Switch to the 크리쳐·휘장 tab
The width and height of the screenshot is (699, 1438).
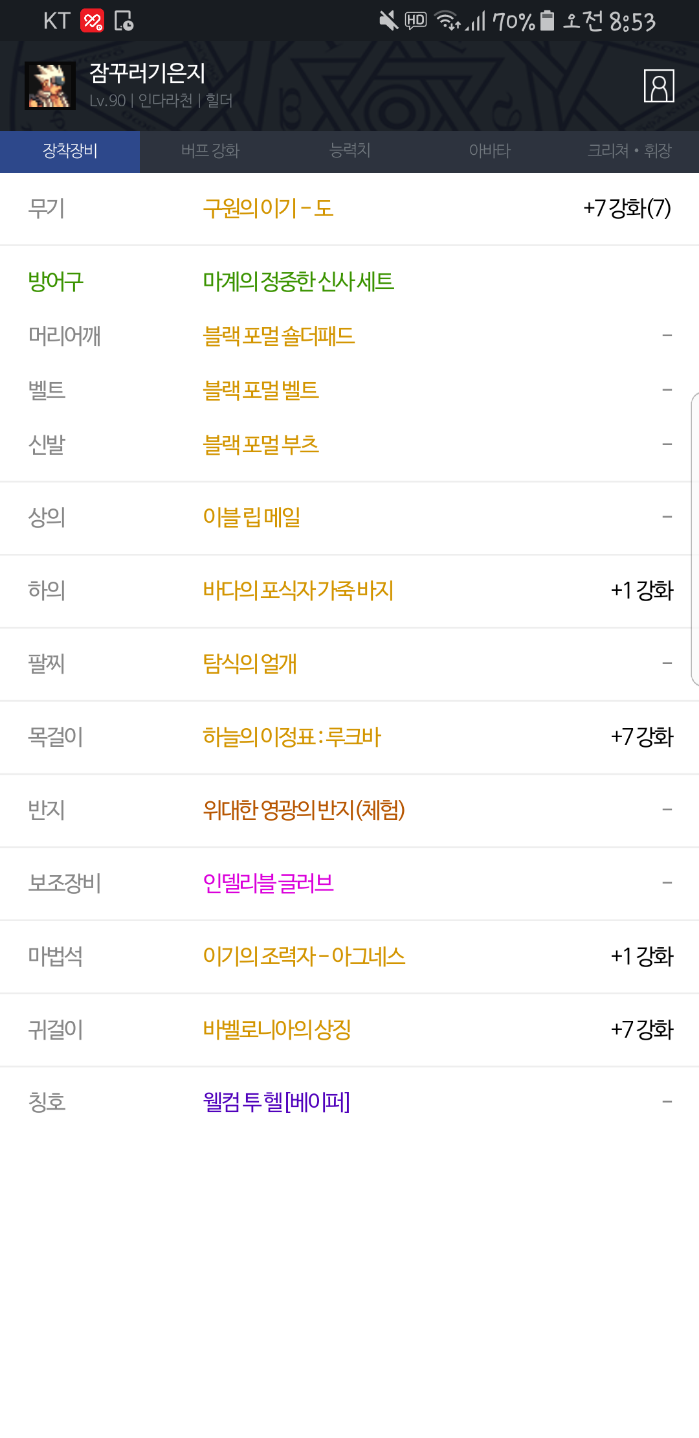pos(629,151)
